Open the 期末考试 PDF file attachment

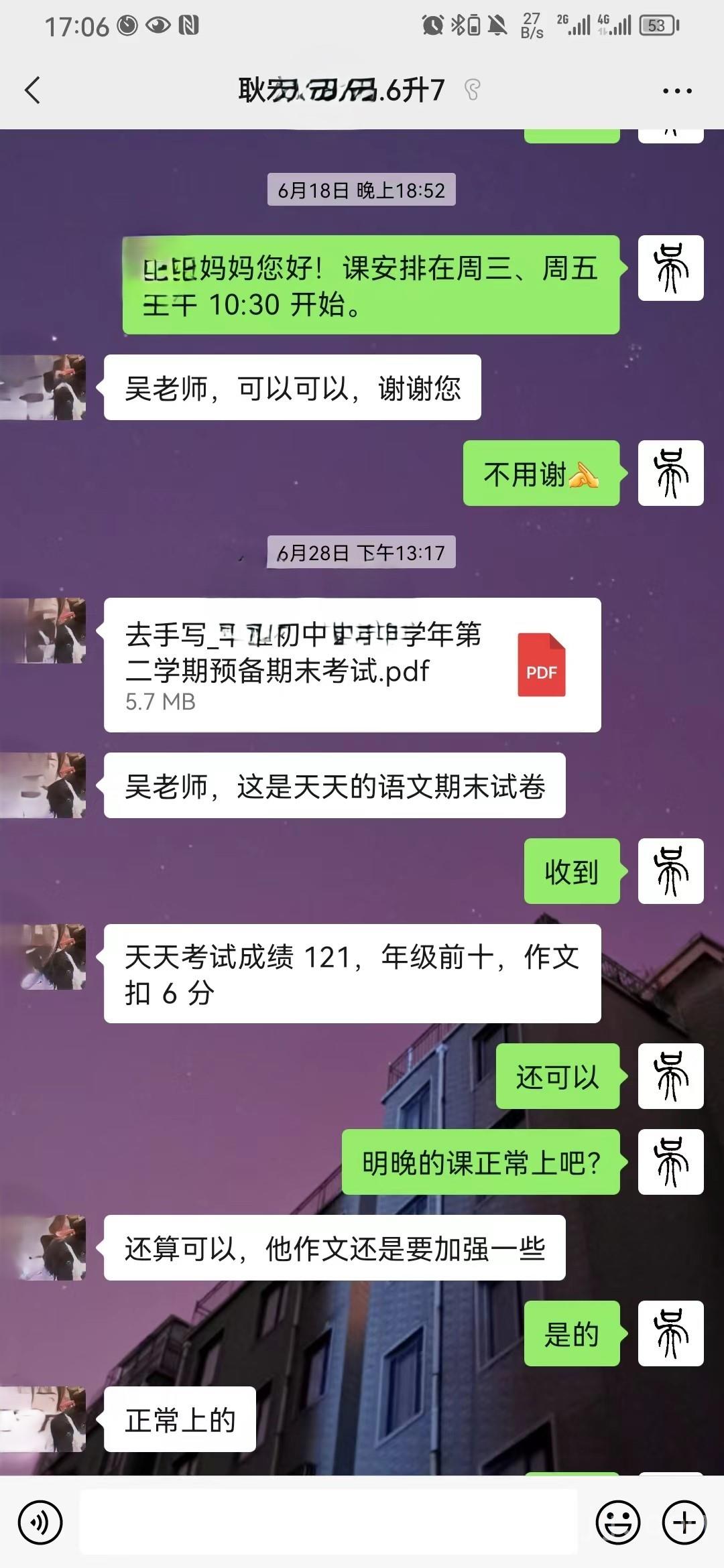point(352,665)
